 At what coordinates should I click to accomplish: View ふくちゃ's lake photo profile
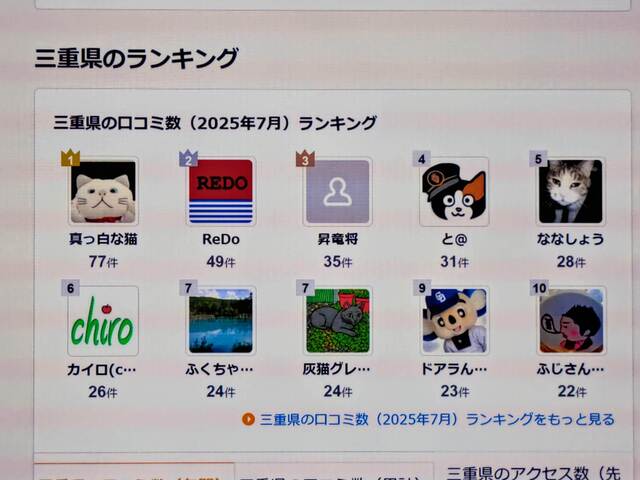[x=220, y=320]
